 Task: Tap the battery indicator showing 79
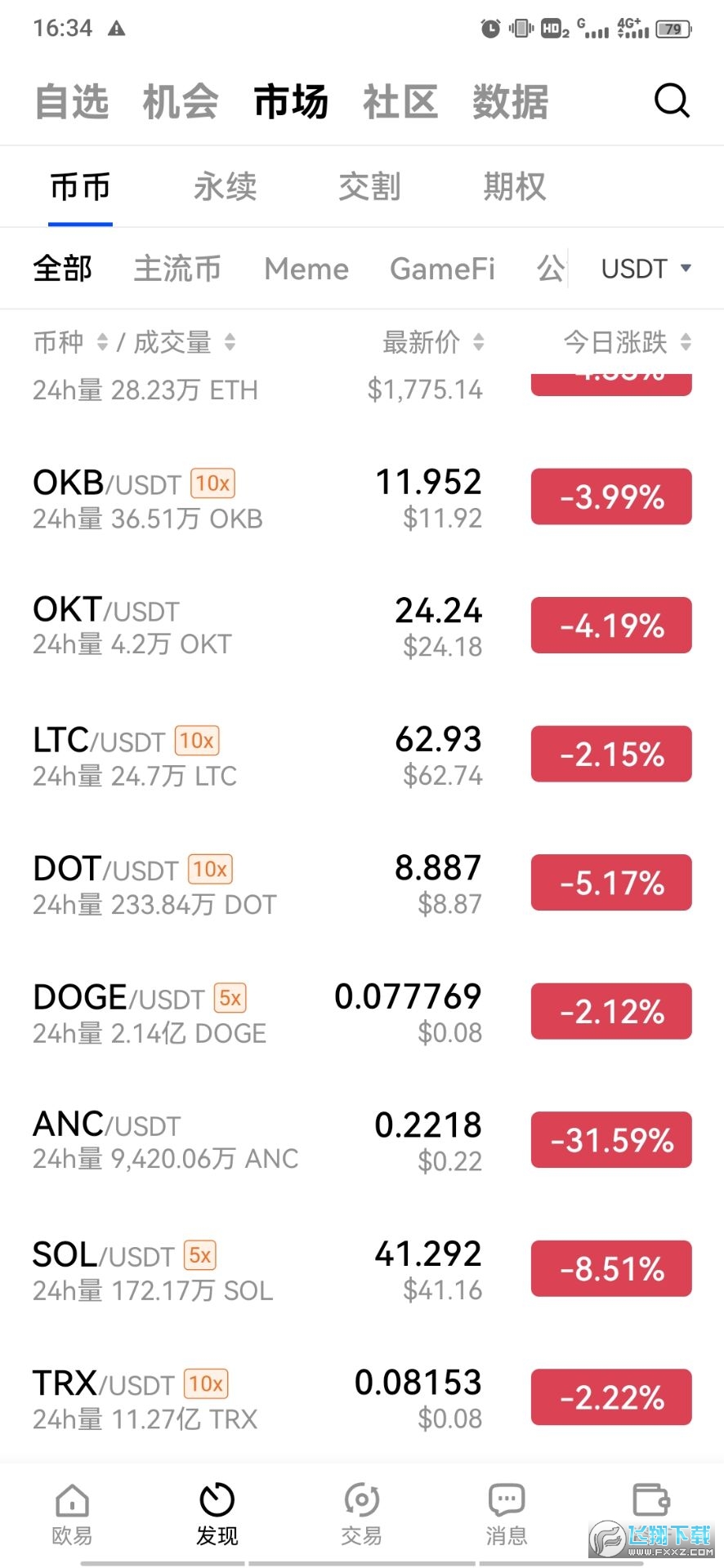point(672,27)
